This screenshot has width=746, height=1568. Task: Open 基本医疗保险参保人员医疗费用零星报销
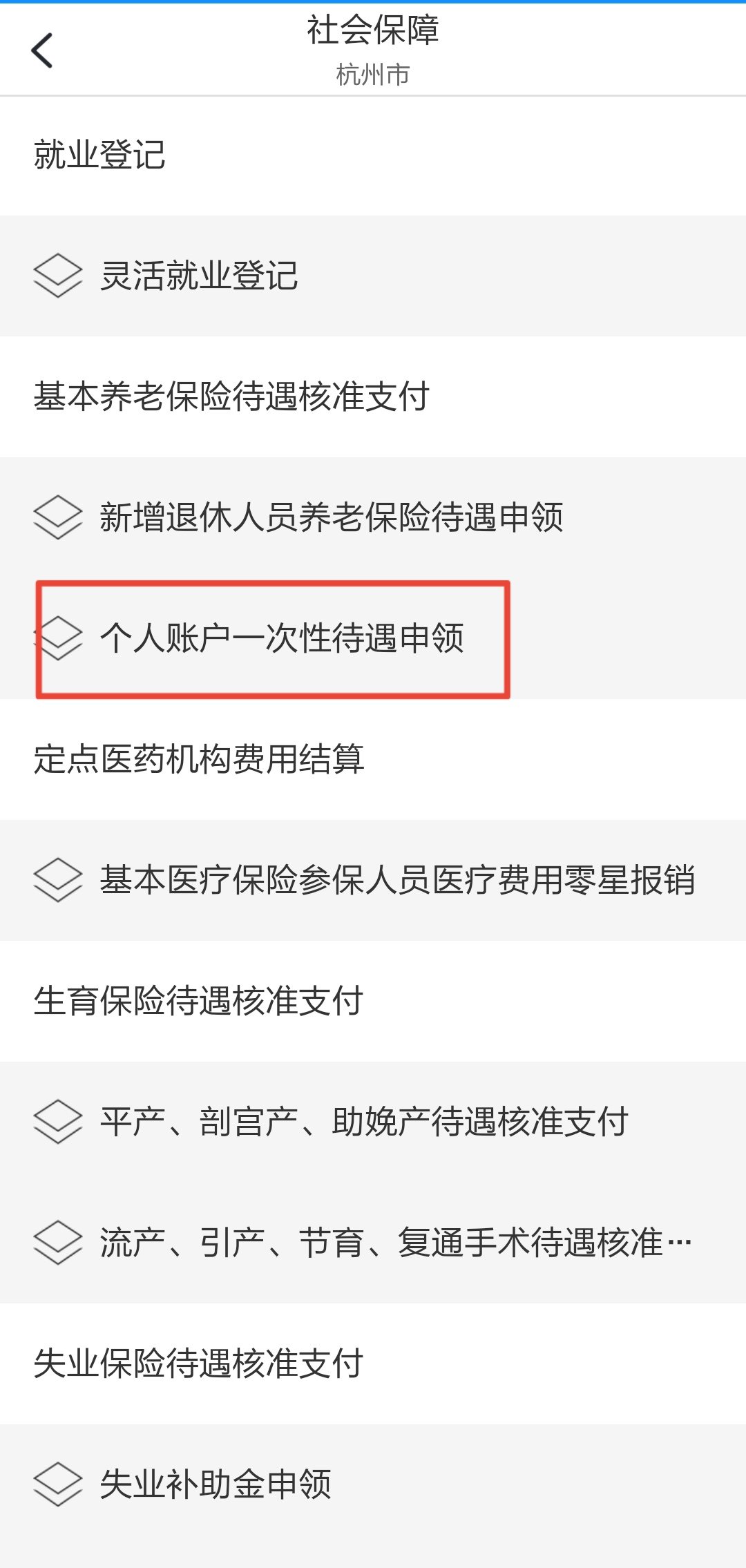(x=396, y=880)
